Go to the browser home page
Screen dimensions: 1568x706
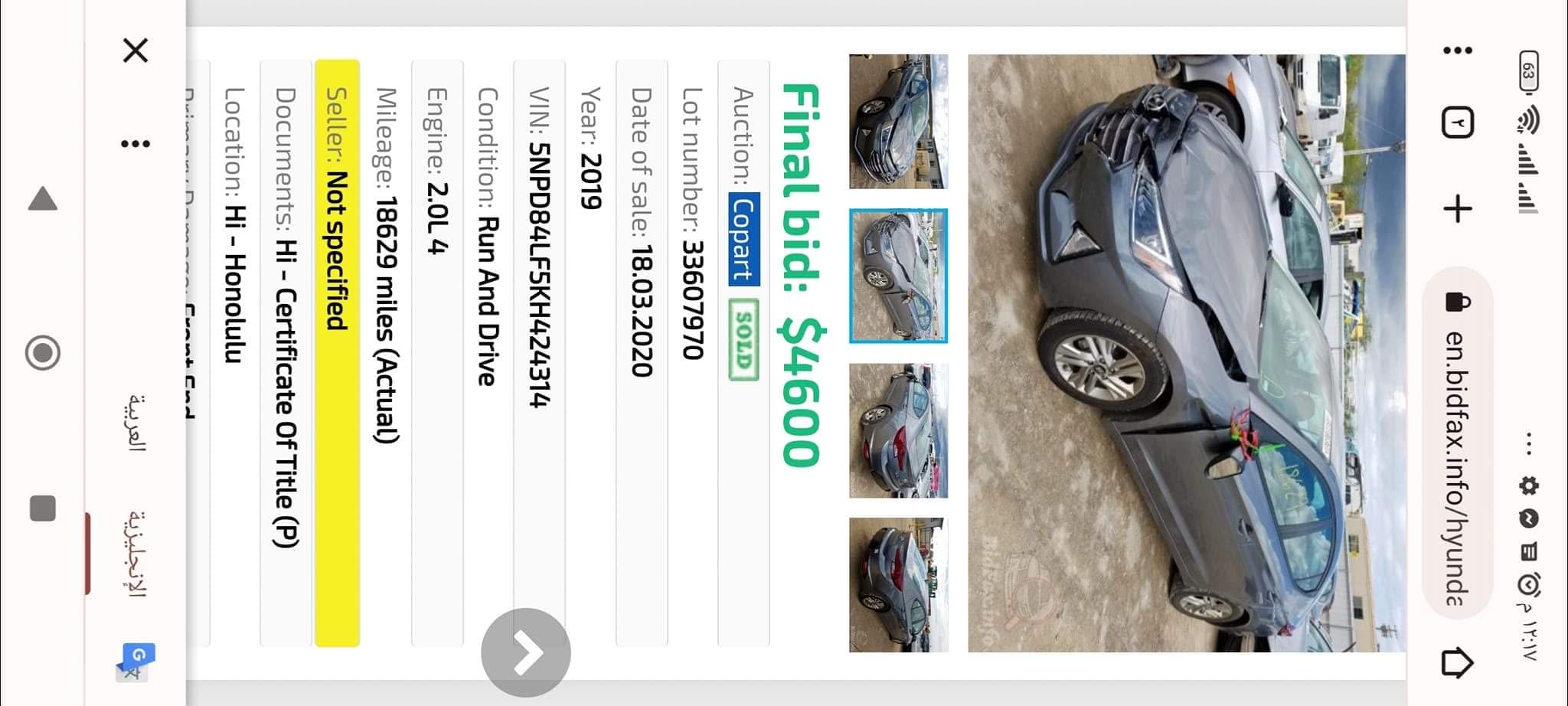pyautogui.click(x=1457, y=662)
